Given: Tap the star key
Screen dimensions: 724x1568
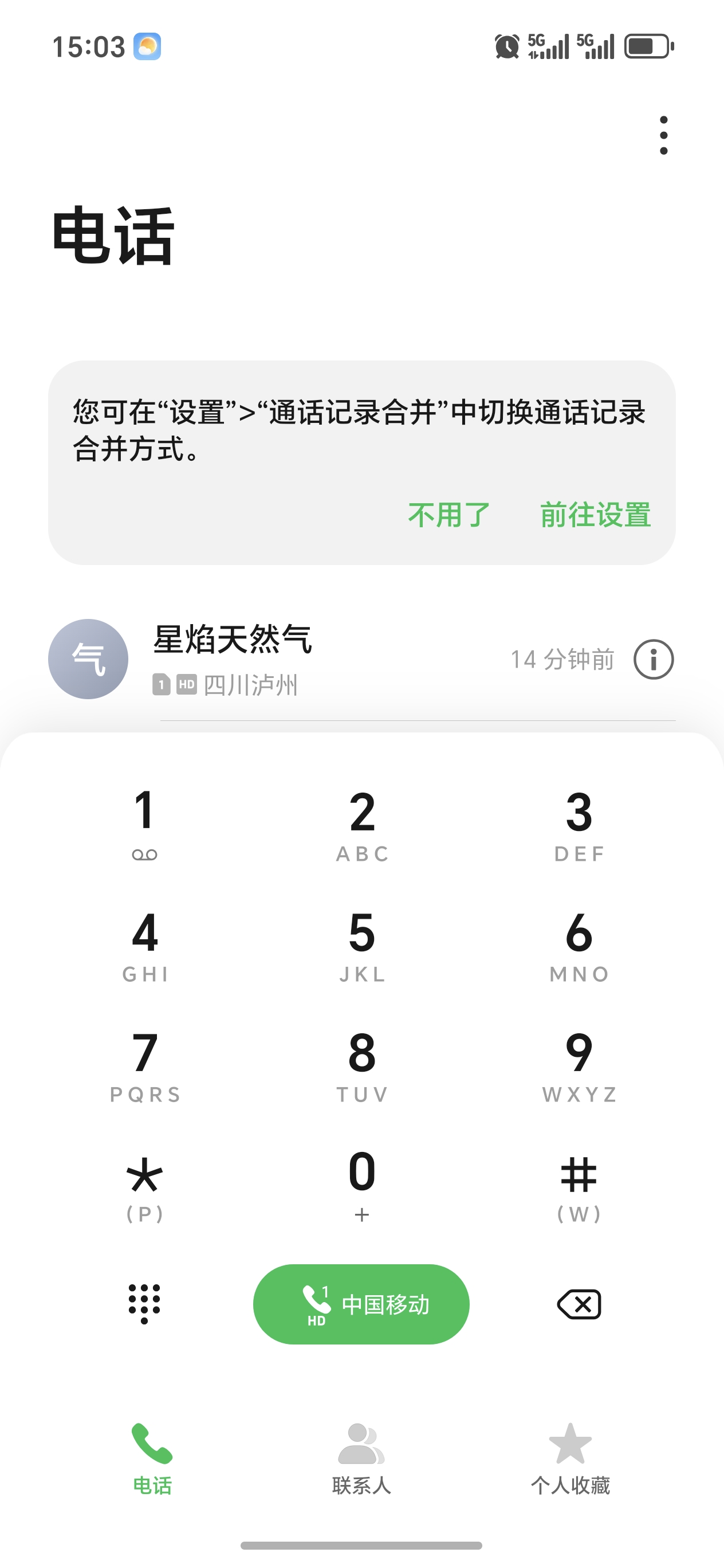Looking at the screenshot, I should point(145,1184).
